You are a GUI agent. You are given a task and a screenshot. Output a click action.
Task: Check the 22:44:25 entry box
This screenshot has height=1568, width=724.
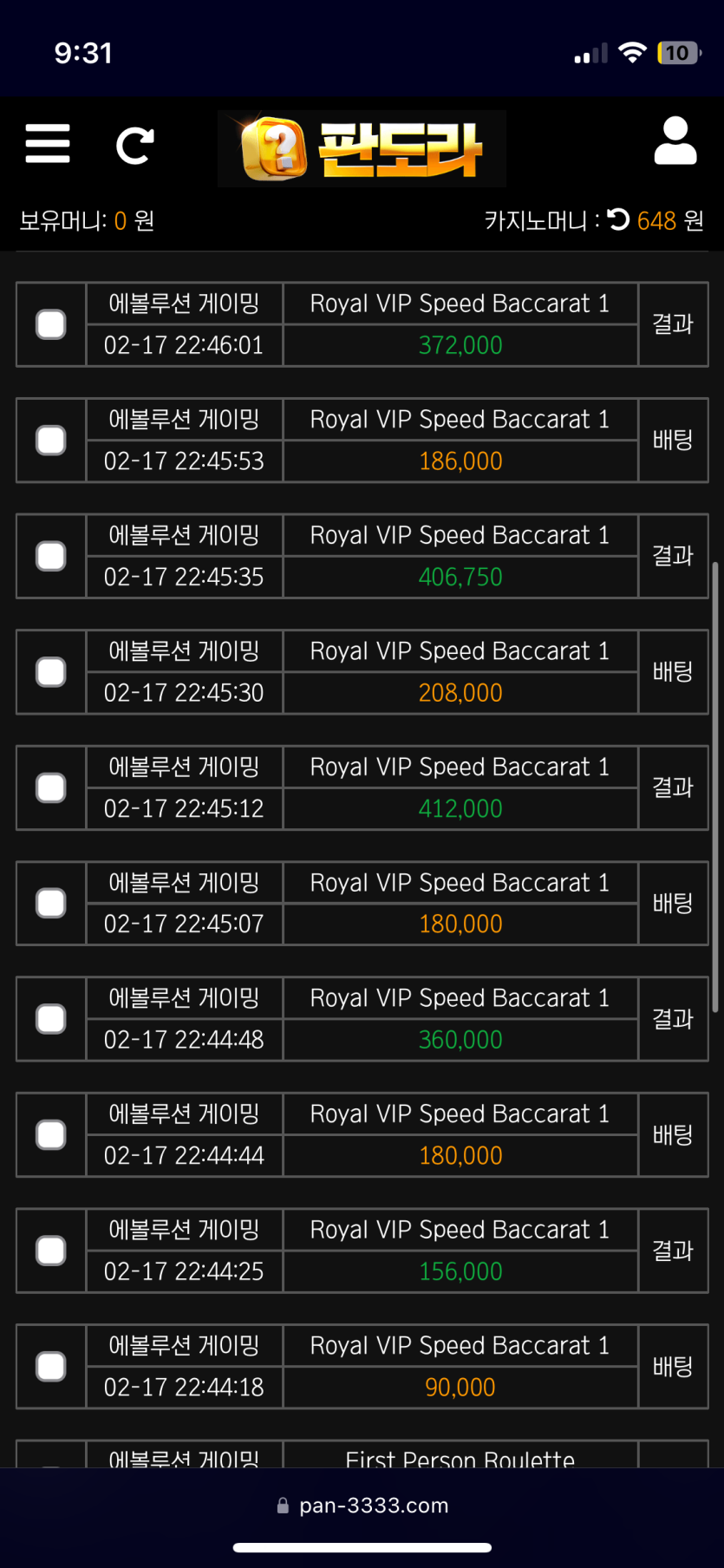pyautogui.click(x=51, y=1251)
